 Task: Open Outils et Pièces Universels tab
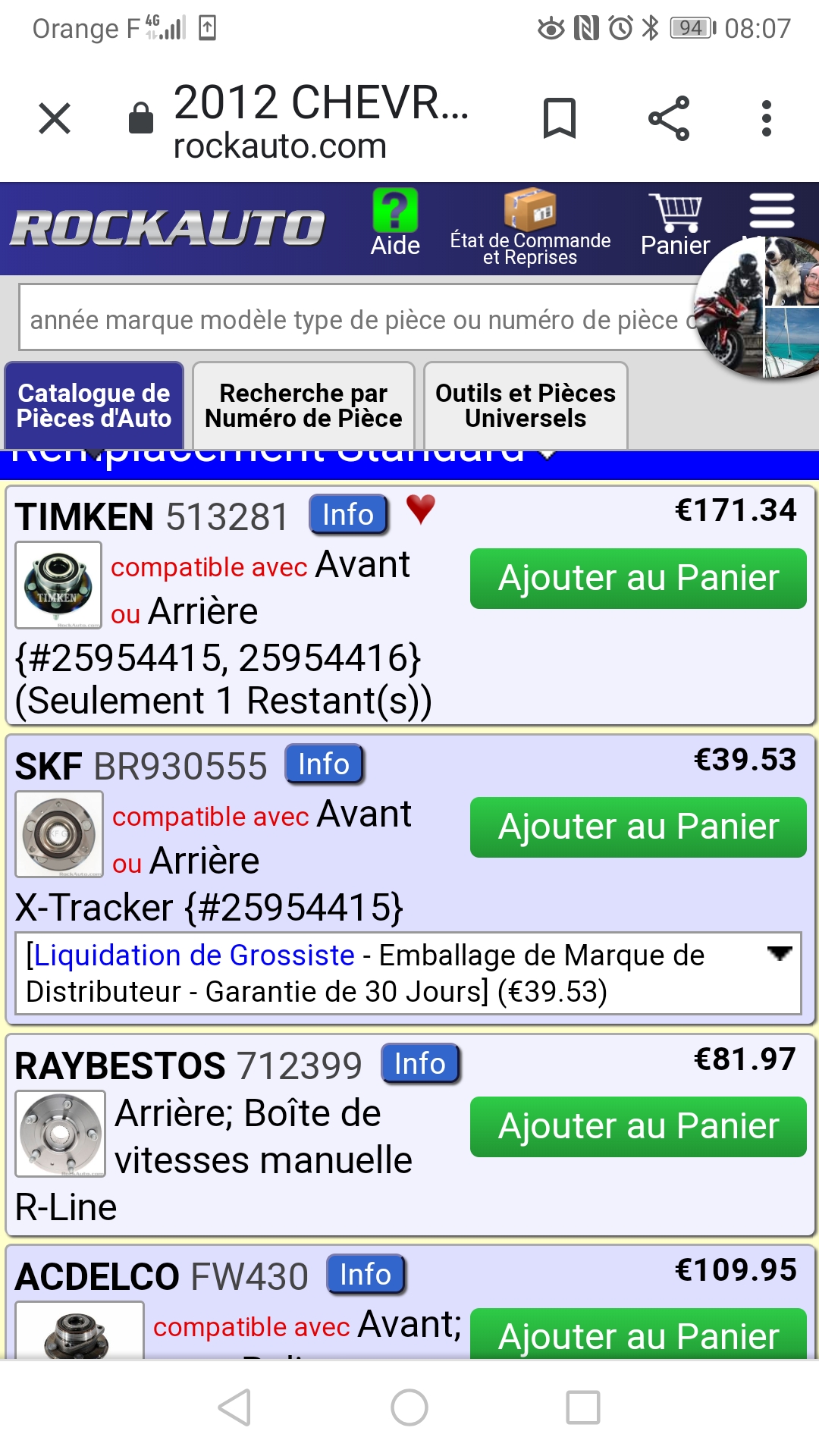coord(526,406)
